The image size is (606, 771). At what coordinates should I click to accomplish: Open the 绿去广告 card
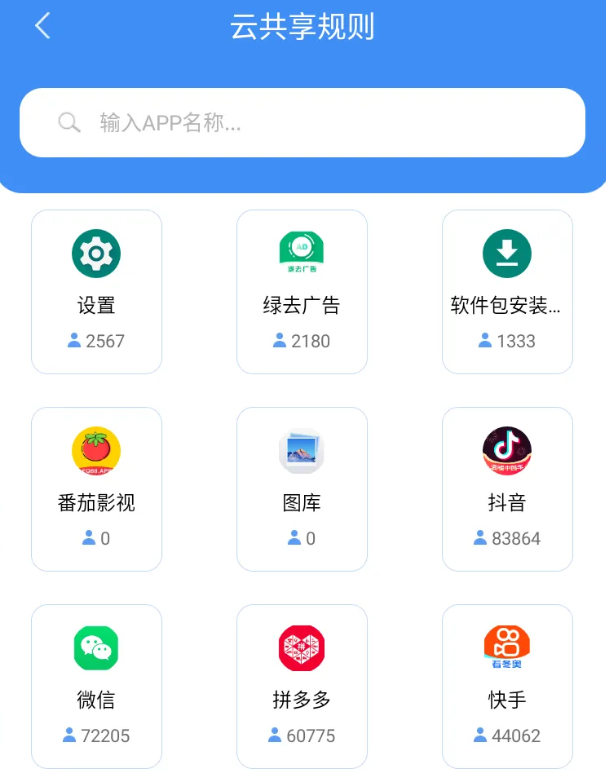302,291
